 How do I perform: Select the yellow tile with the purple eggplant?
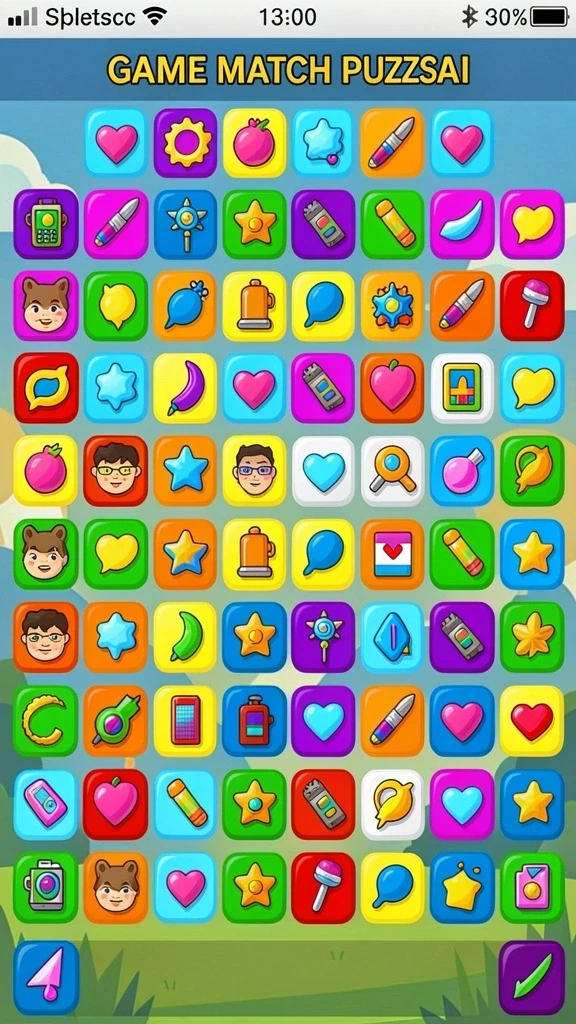click(185, 388)
